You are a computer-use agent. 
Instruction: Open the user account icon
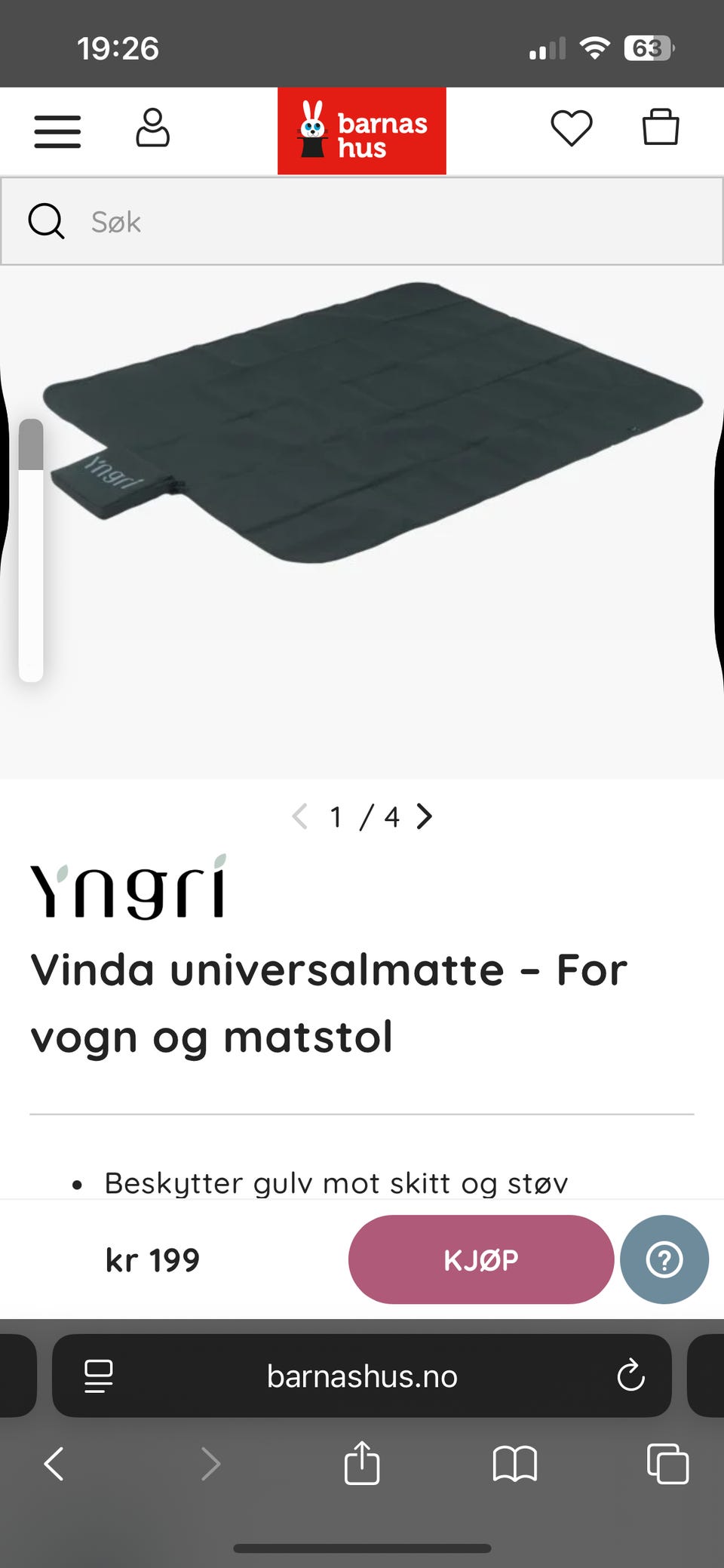(x=152, y=128)
